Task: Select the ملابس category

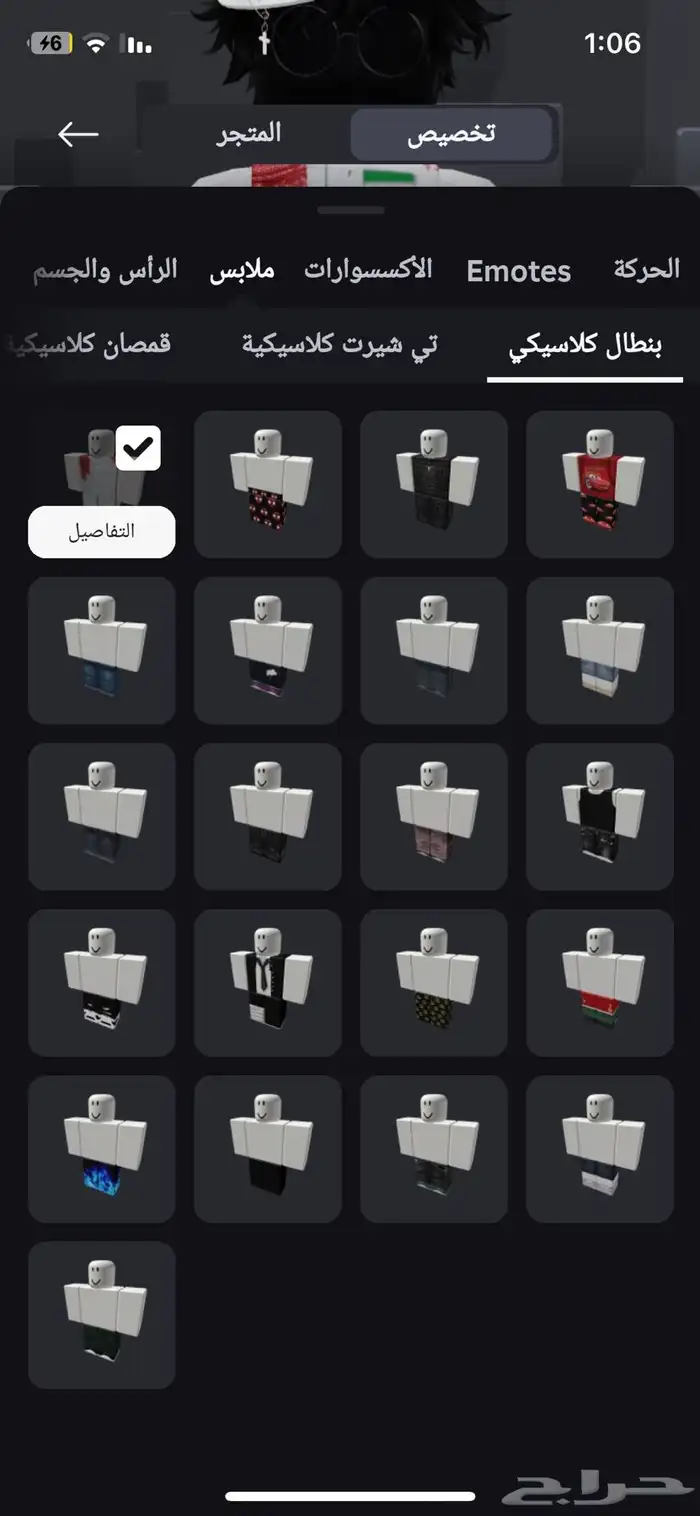Action: pyautogui.click(x=242, y=271)
